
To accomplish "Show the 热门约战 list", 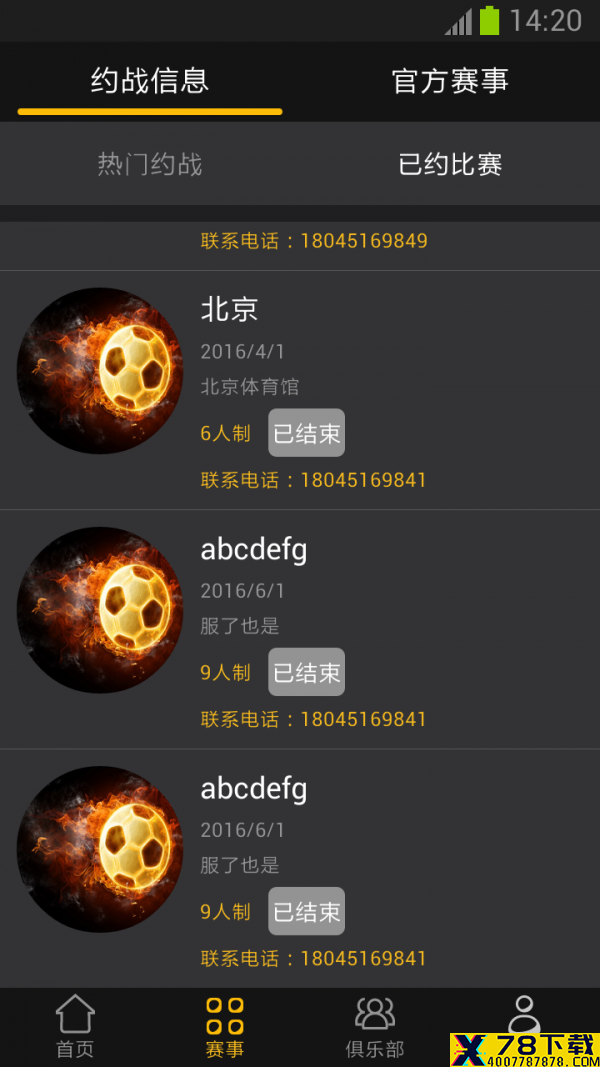I will (150, 164).
